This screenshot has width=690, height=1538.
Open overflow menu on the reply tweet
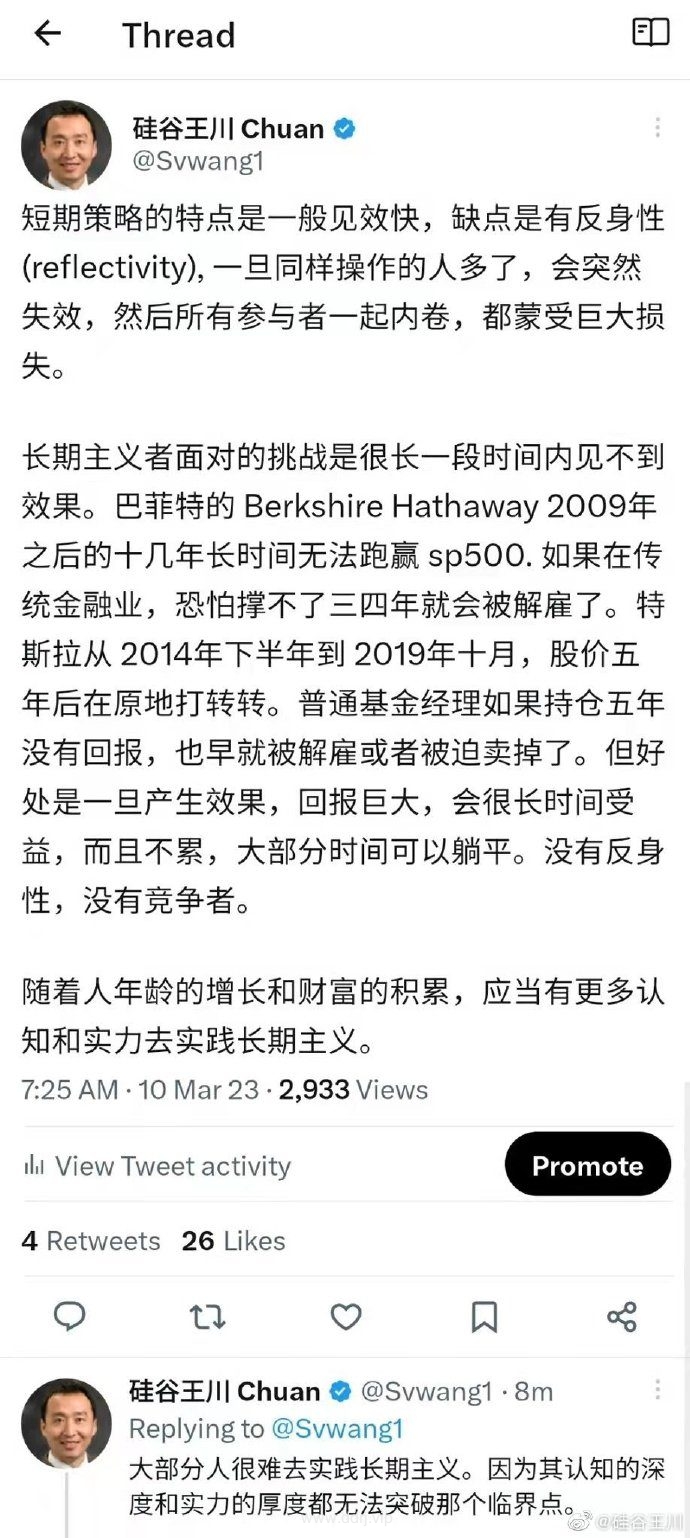click(657, 1390)
